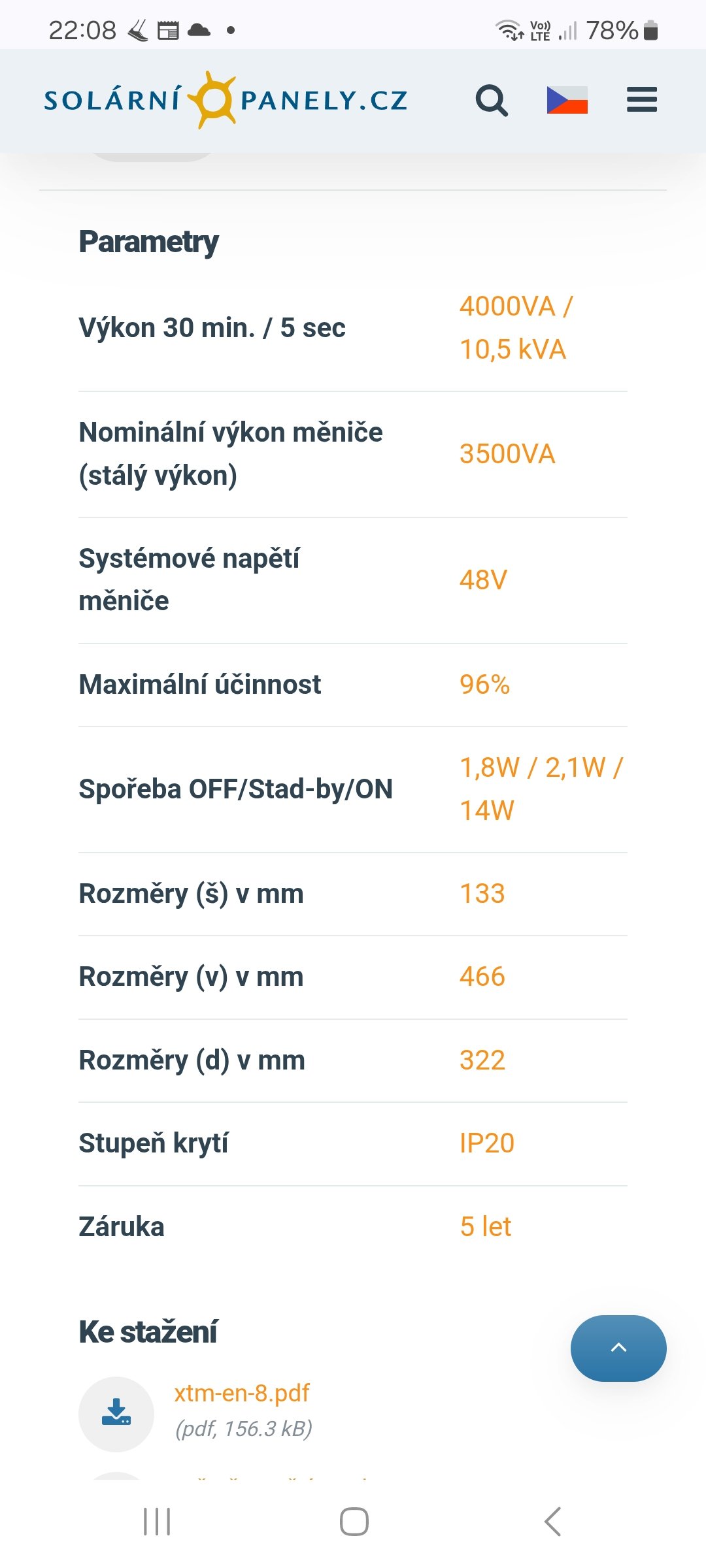Tap the download icon beside xtm-en-8.pdf
706x1568 pixels.
tap(116, 1414)
